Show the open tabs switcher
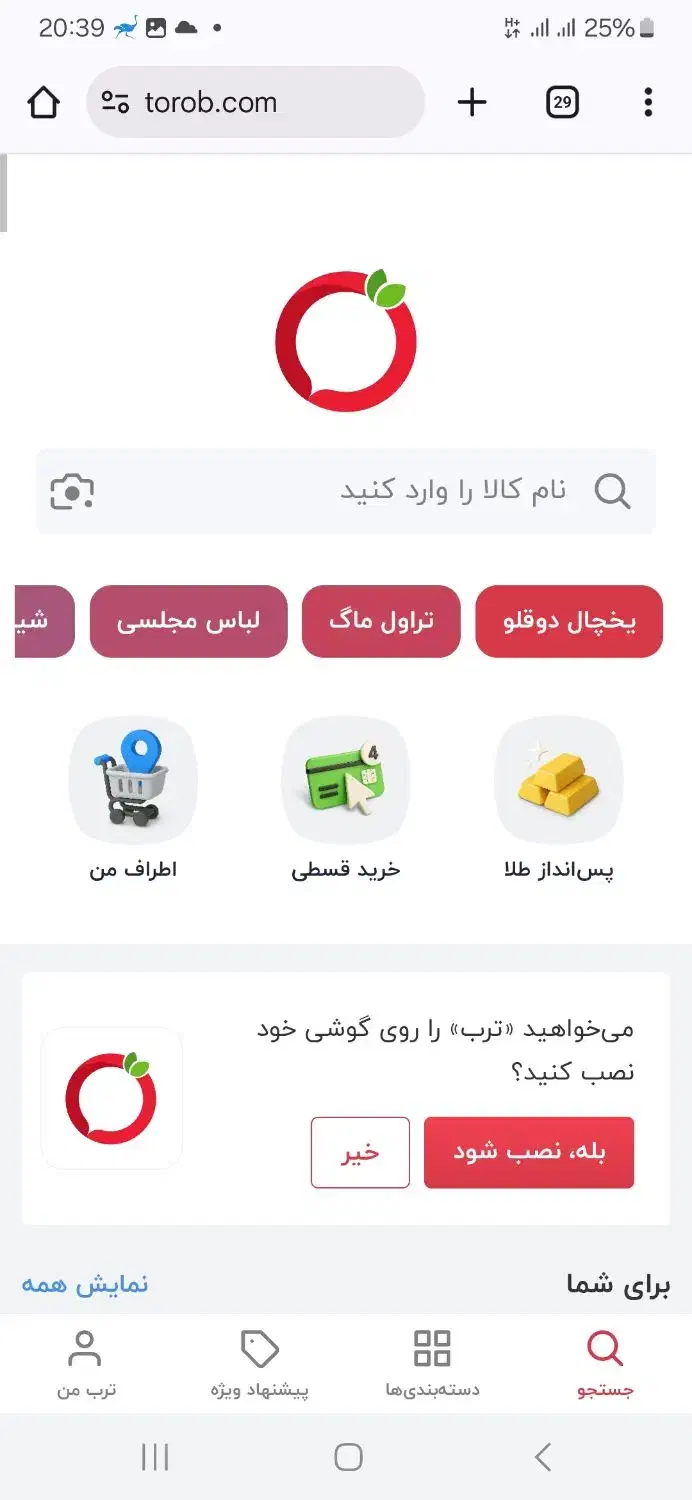 [563, 102]
